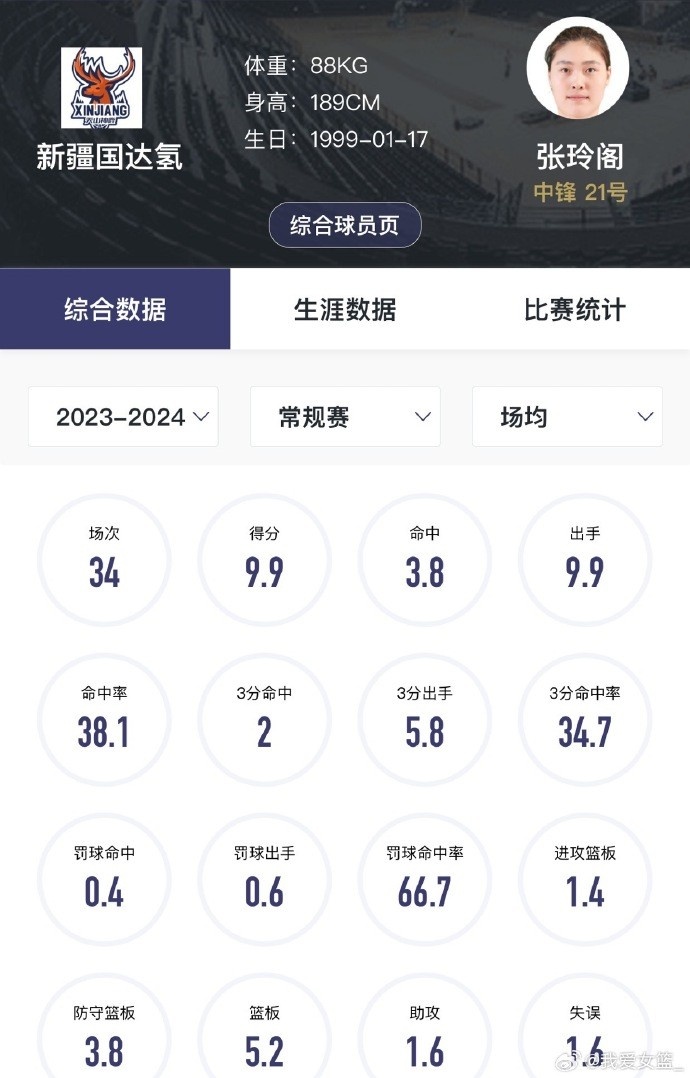Viewport: 690px width, 1078px height.
Task: Expand the 2023-2024 season dropdown
Action: point(123,416)
